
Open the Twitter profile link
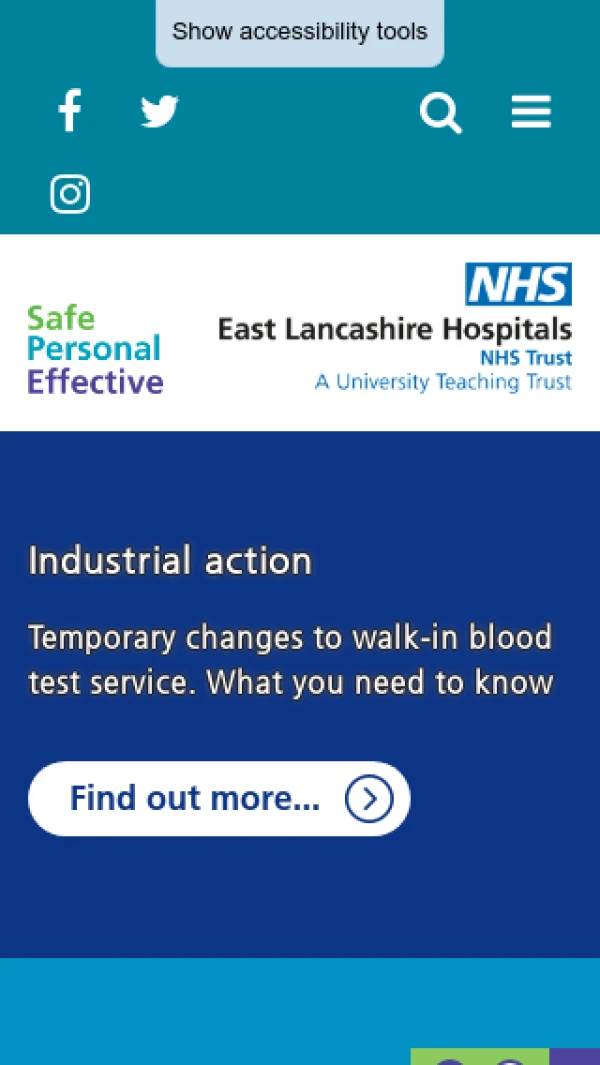[x=160, y=111]
